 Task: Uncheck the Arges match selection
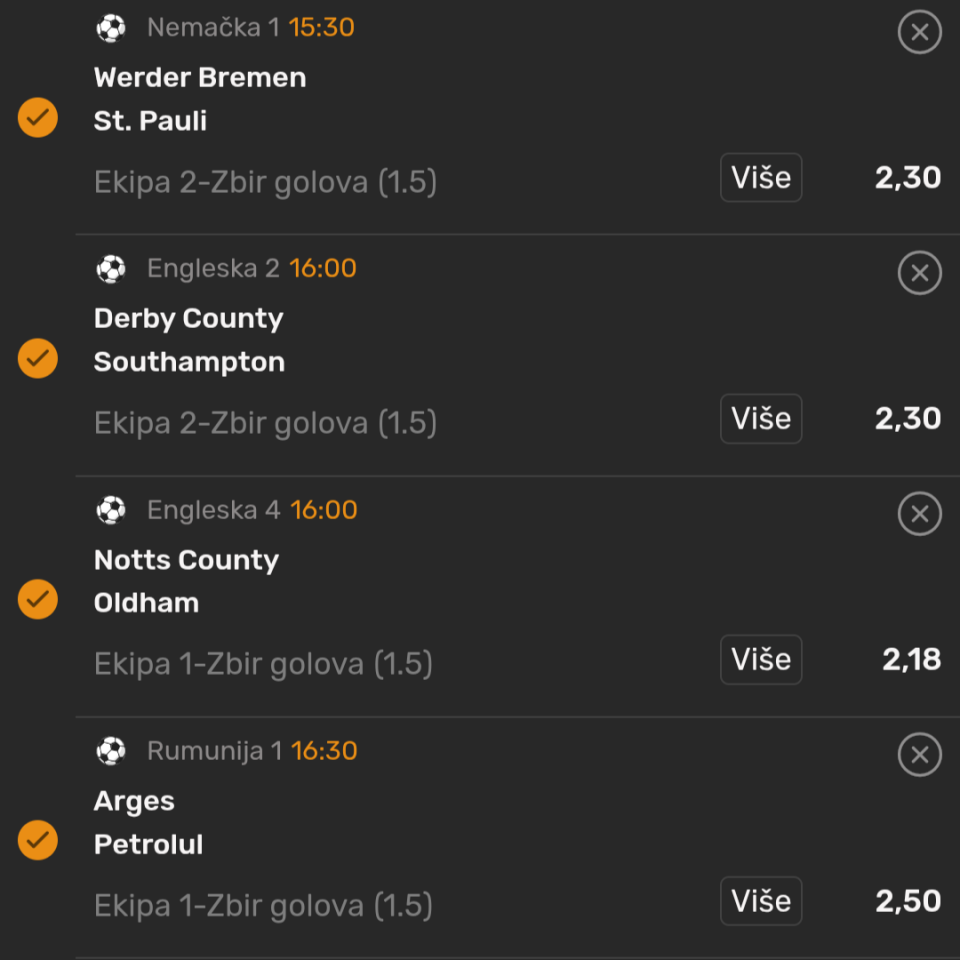pos(38,840)
